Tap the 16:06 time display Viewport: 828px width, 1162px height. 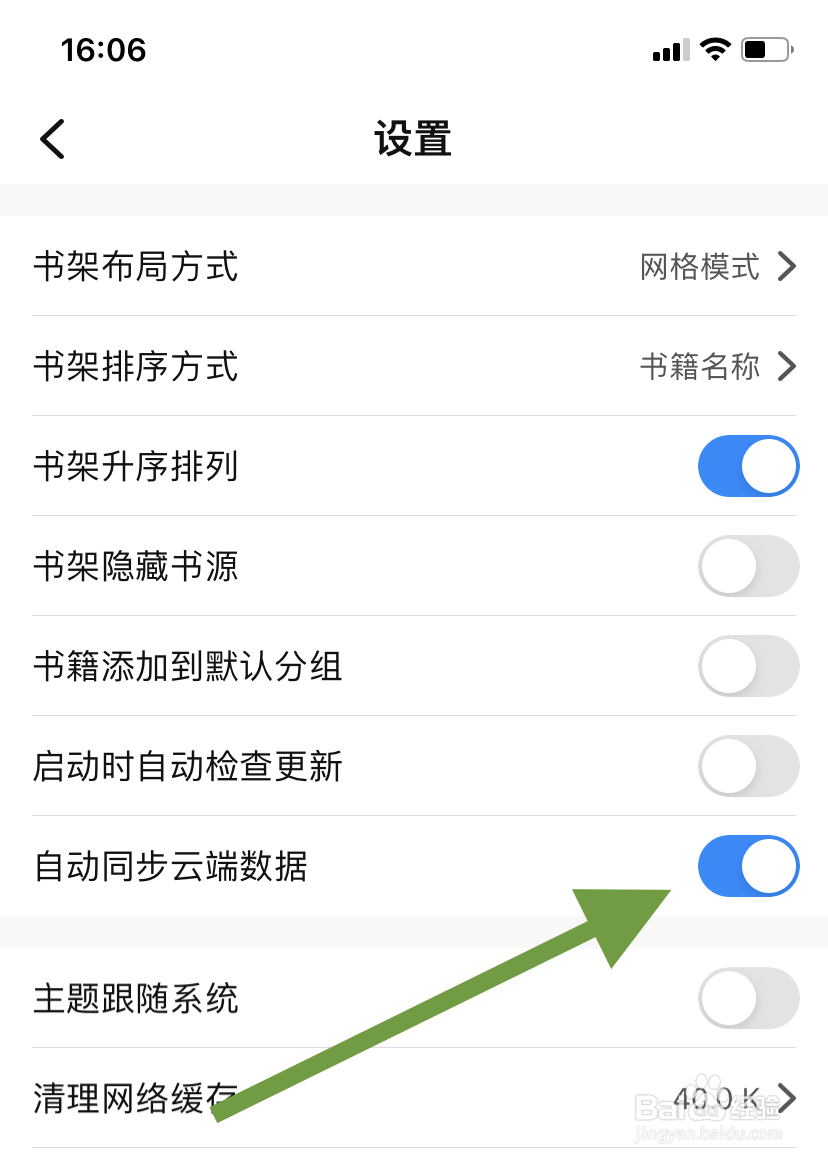pos(104,50)
